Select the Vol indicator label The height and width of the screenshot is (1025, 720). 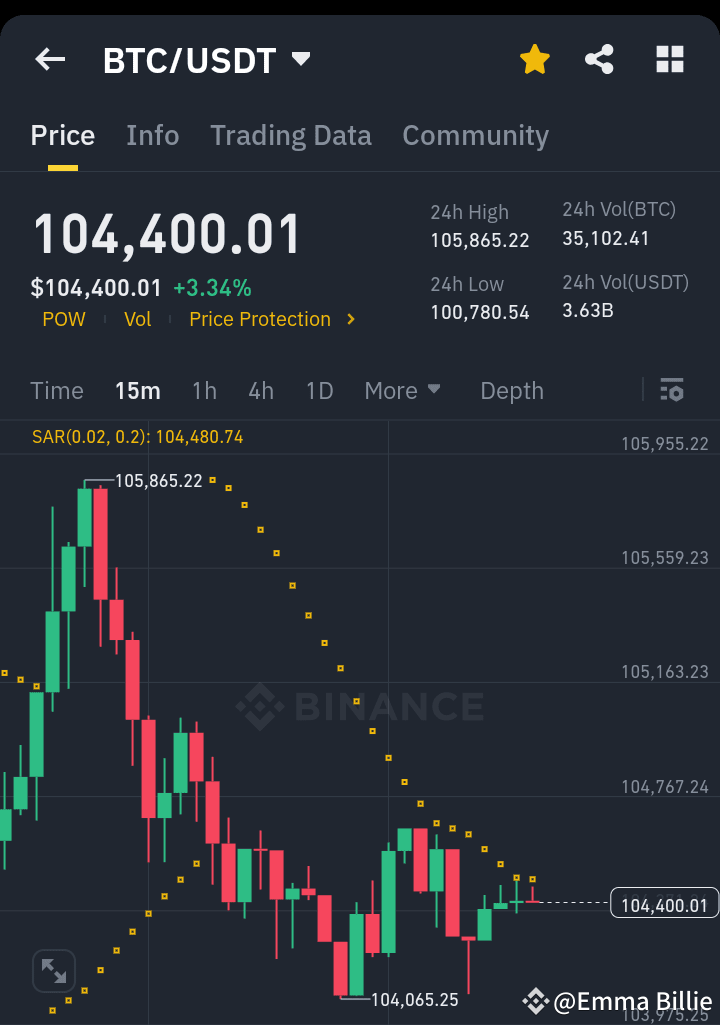click(x=137, y=319)
